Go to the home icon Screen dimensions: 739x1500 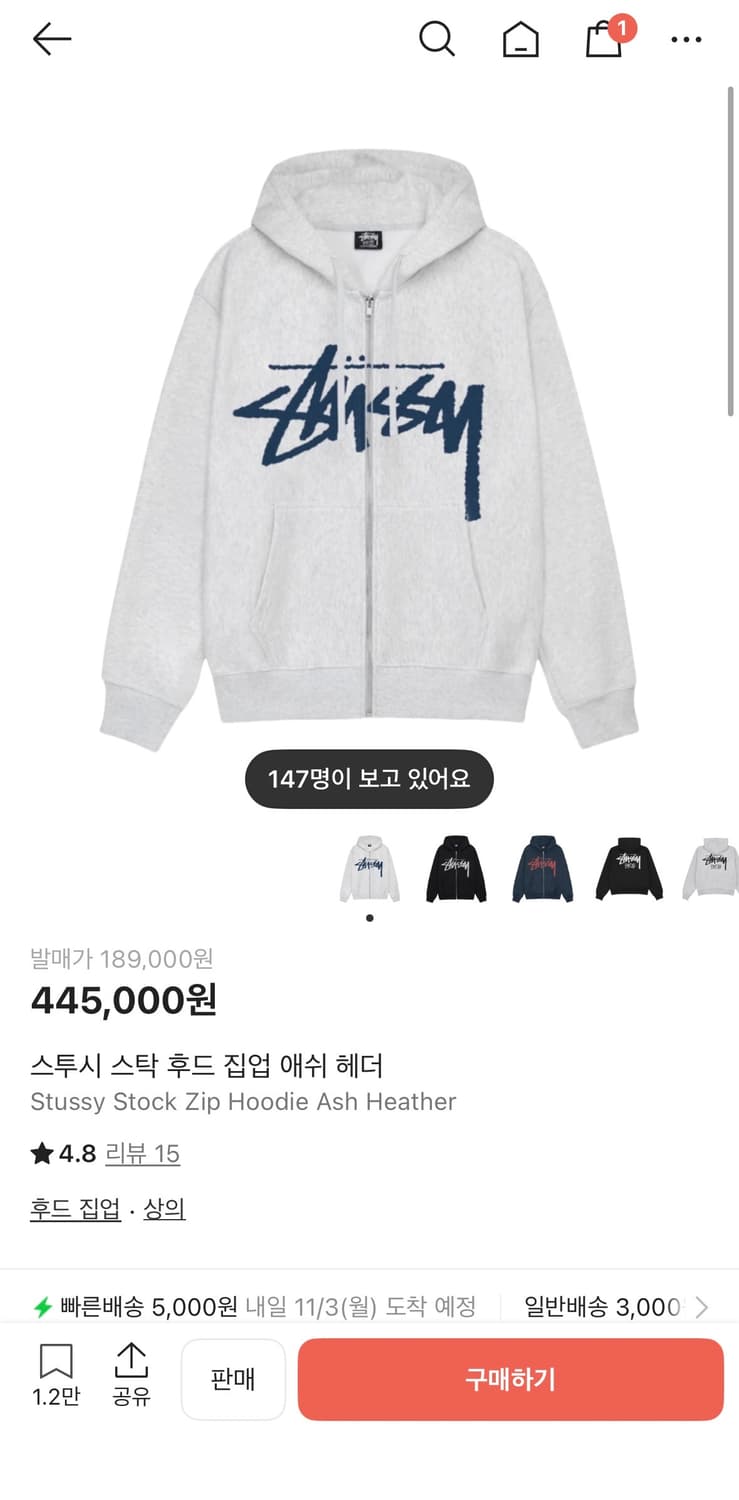520,39
